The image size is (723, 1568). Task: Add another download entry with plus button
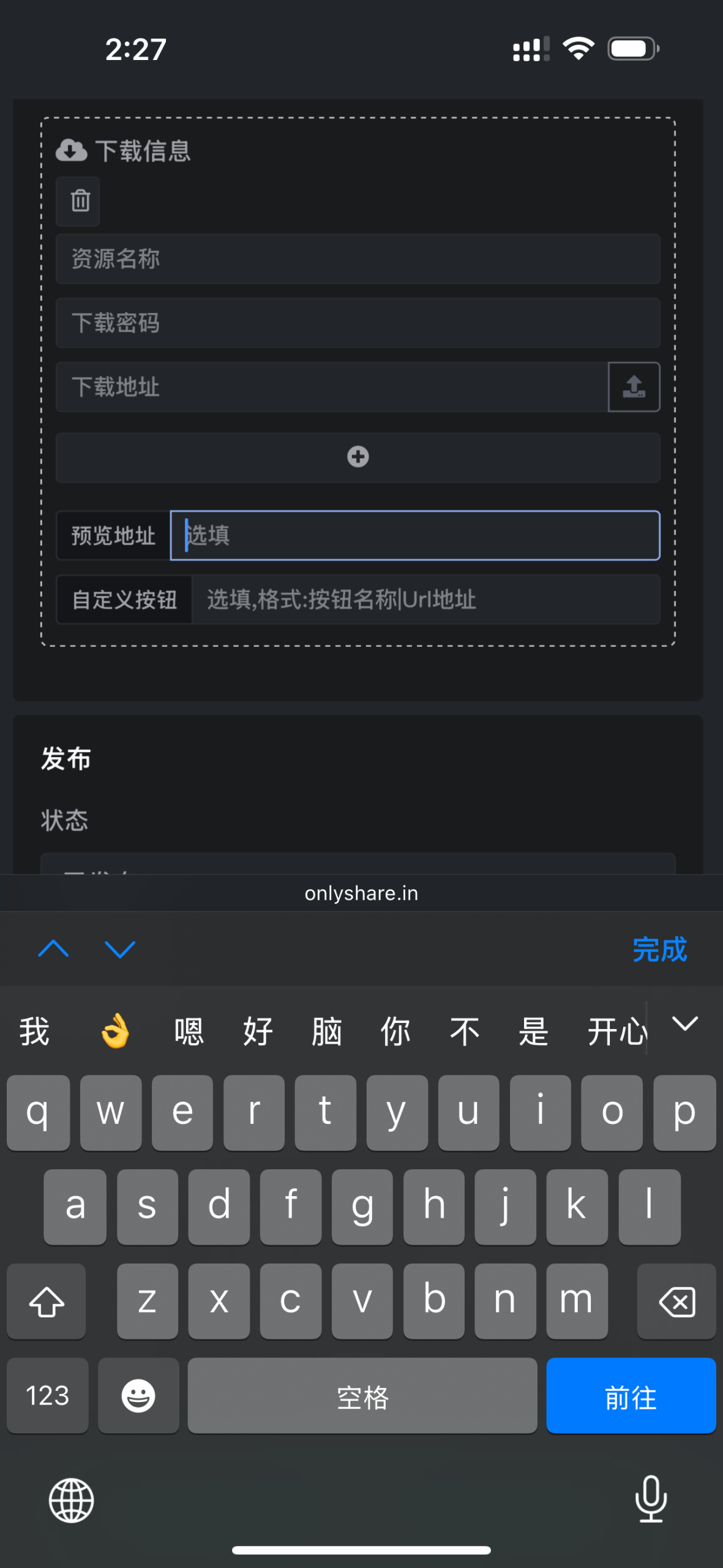pyautogui.click(x=358, y=457)
